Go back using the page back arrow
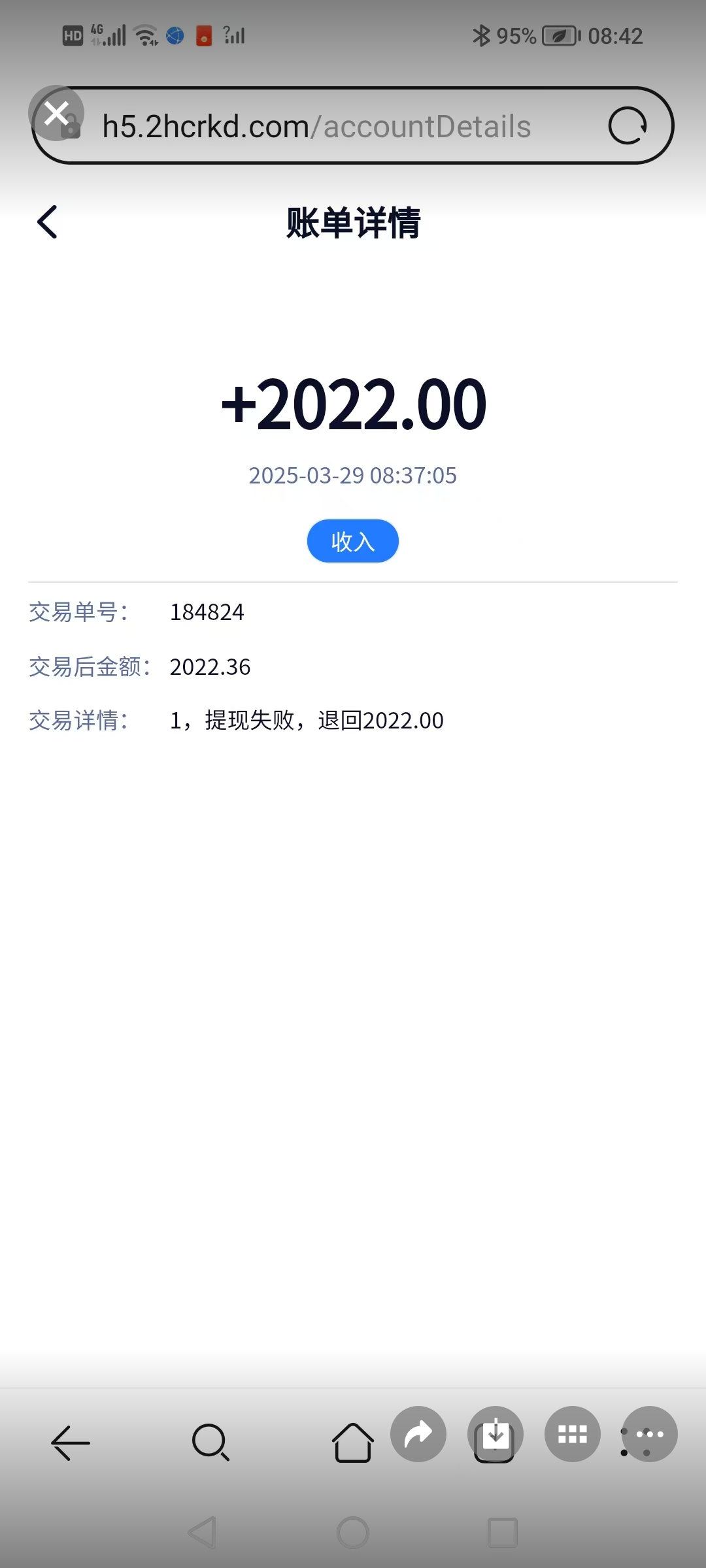 [x=47, y=222]
